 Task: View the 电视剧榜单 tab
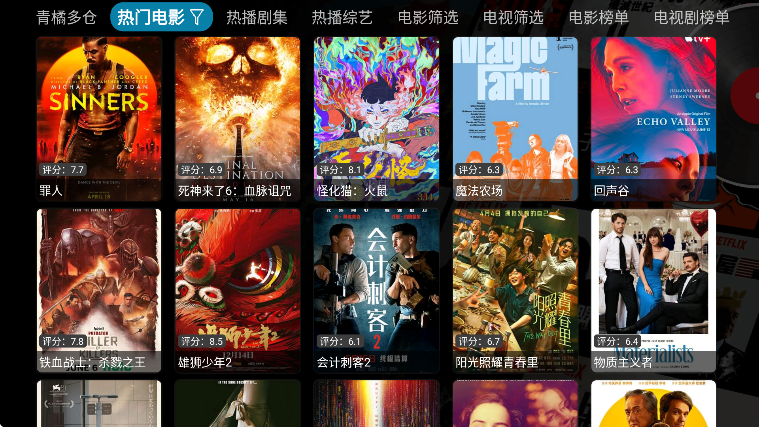tap(692, 17)
